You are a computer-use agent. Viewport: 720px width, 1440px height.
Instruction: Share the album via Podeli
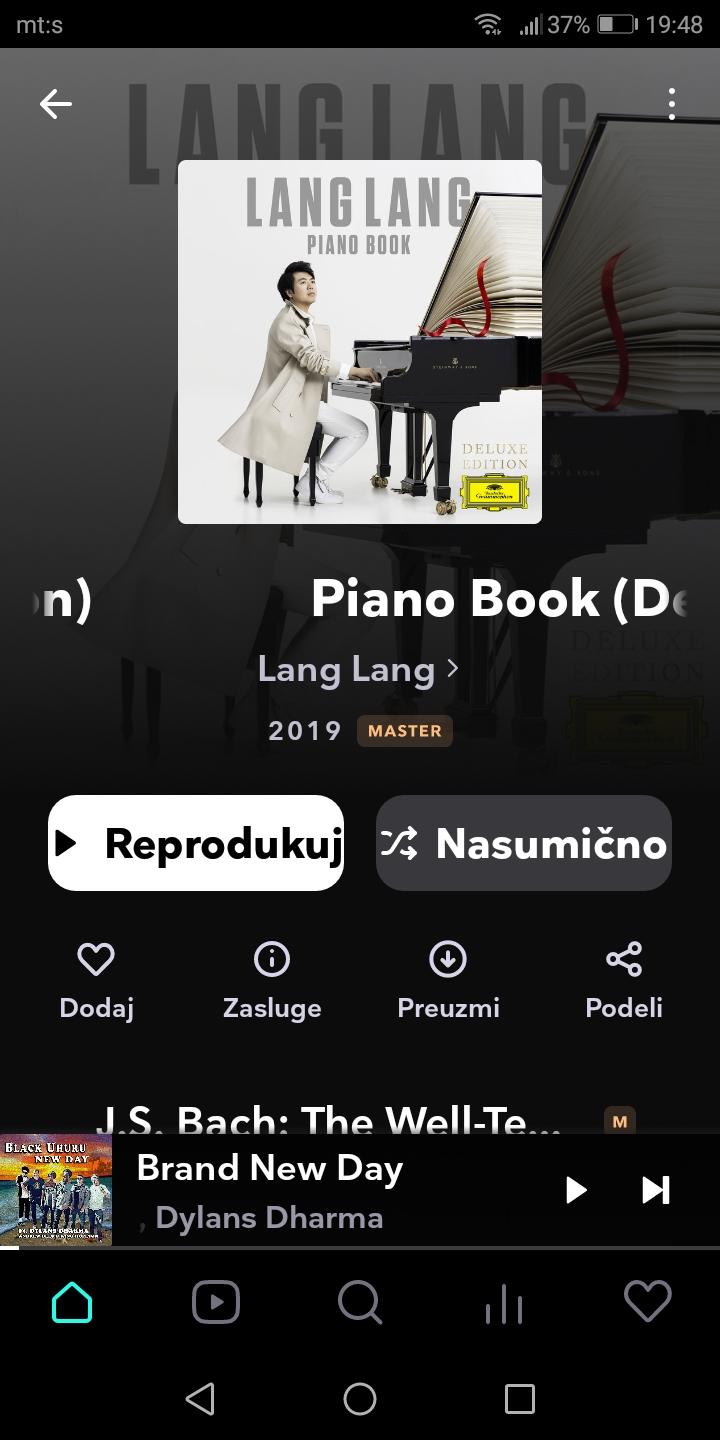[x=624, y=981]
